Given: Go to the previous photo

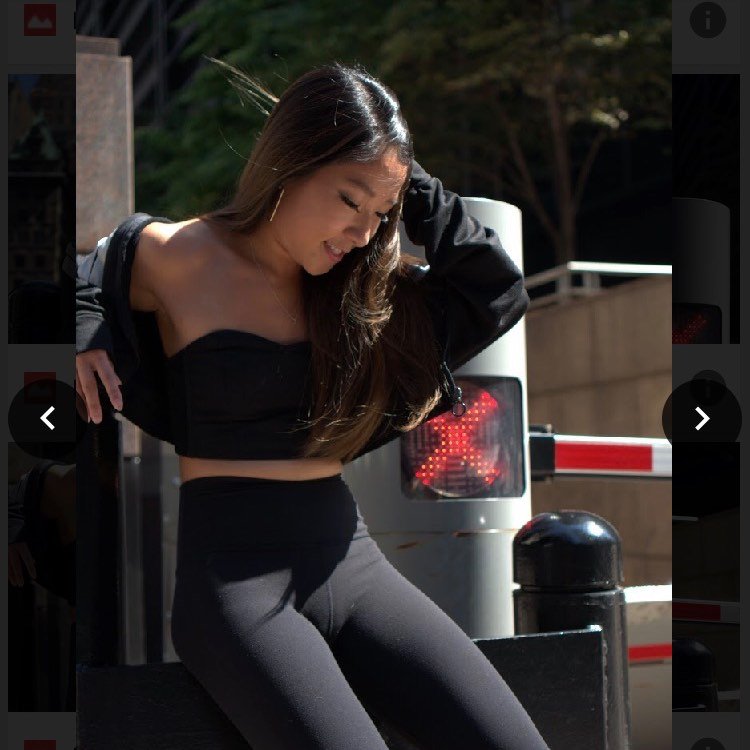Looking at the screenshot, I should pyautogui.click(x=46, y=419).
